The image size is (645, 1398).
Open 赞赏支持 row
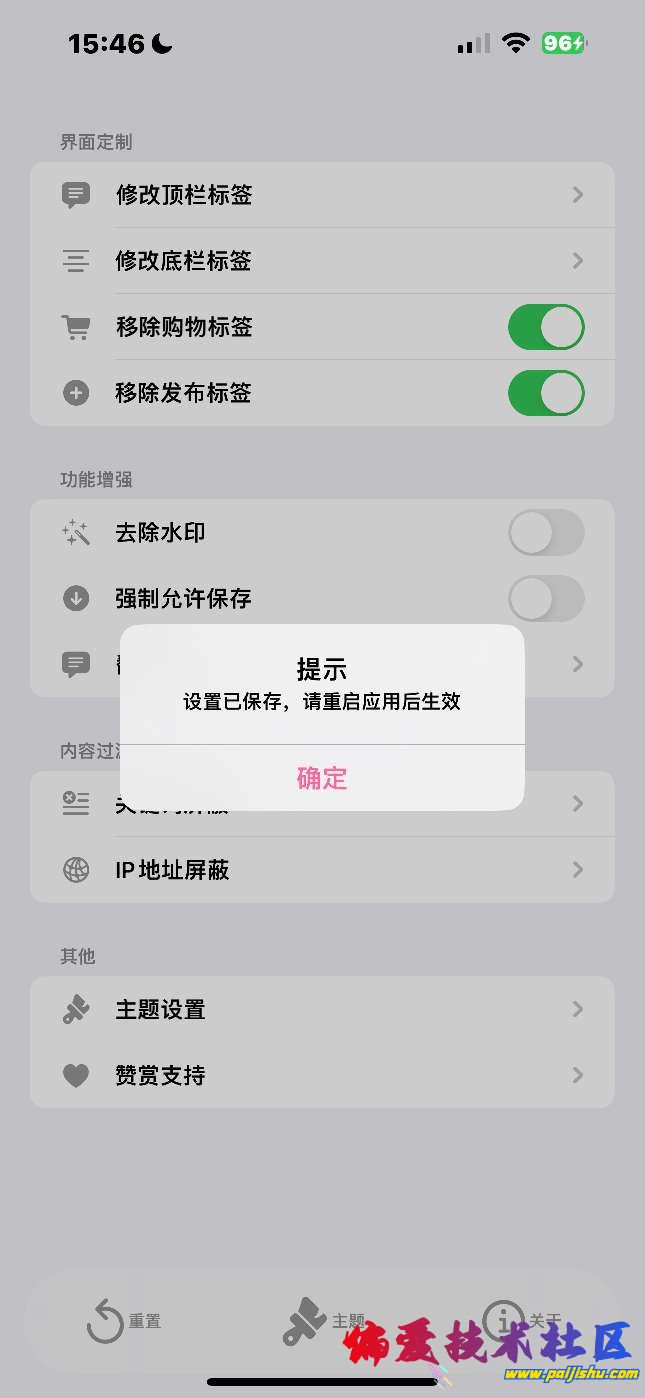322,1076
